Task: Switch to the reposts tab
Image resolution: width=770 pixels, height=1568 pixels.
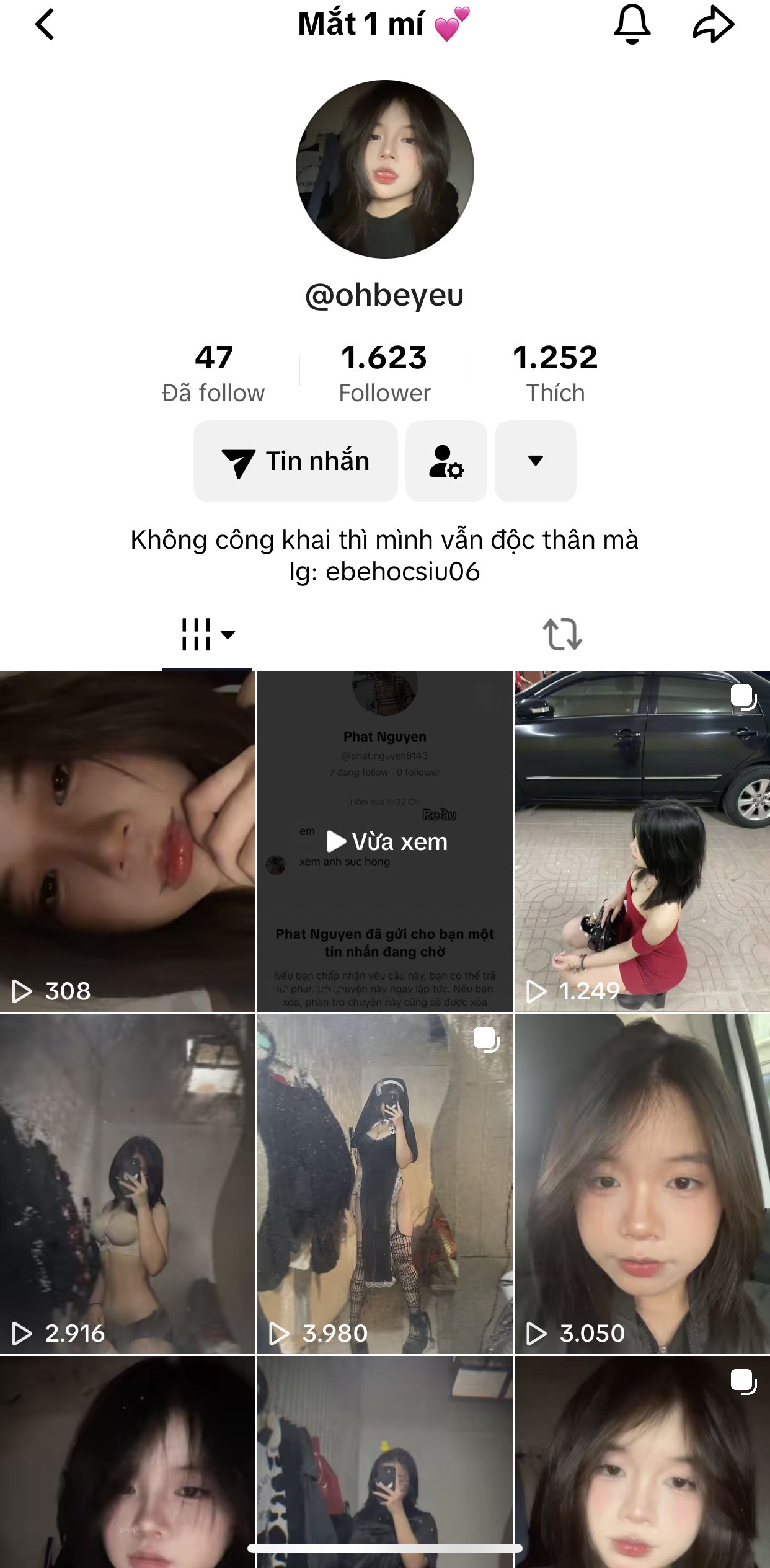Action: coord(562,634)
